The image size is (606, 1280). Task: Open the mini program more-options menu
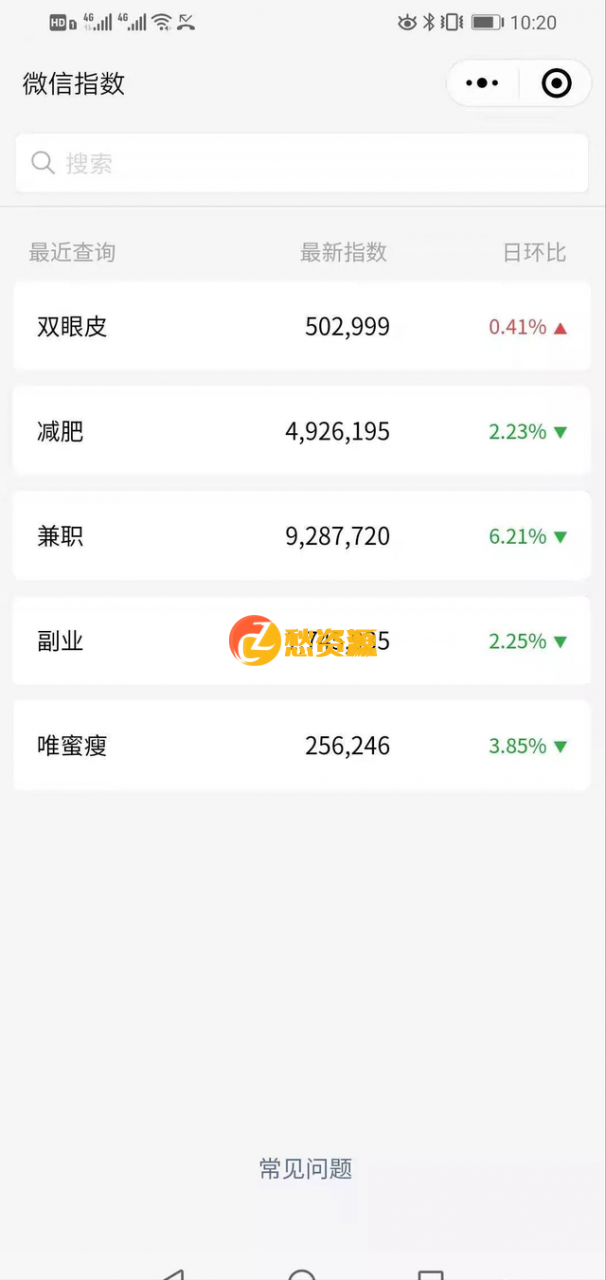[482, 83]
